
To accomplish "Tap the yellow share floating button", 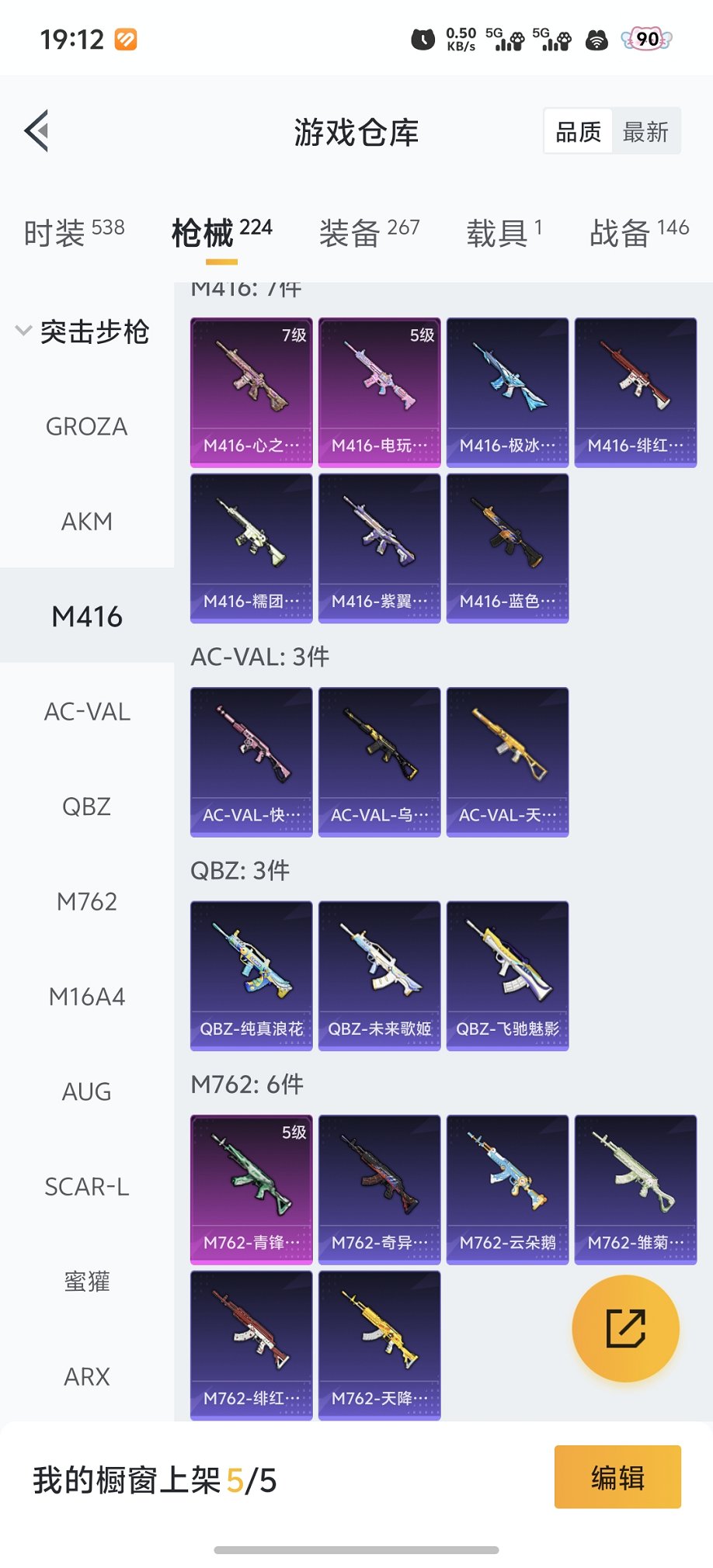I will (x=625, y=1328).
